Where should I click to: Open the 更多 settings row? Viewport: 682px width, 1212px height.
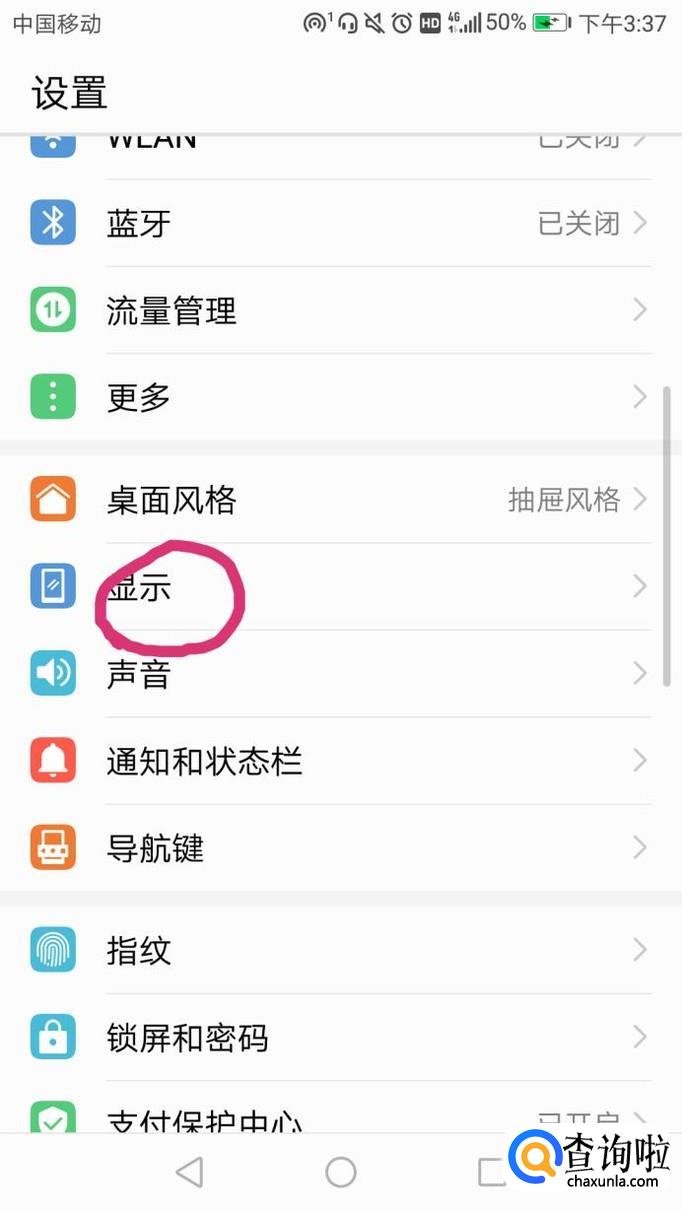341,398
